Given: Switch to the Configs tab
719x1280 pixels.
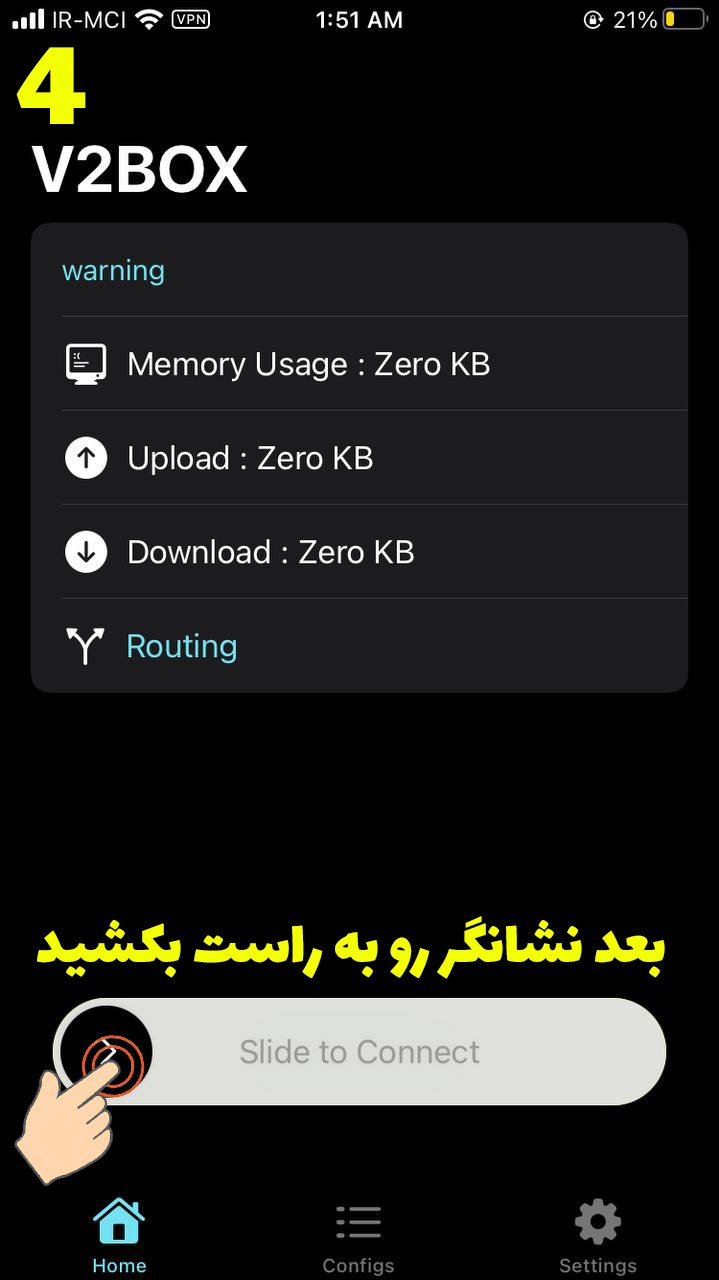Looking at the screenshot, I should coord(358,1238).
